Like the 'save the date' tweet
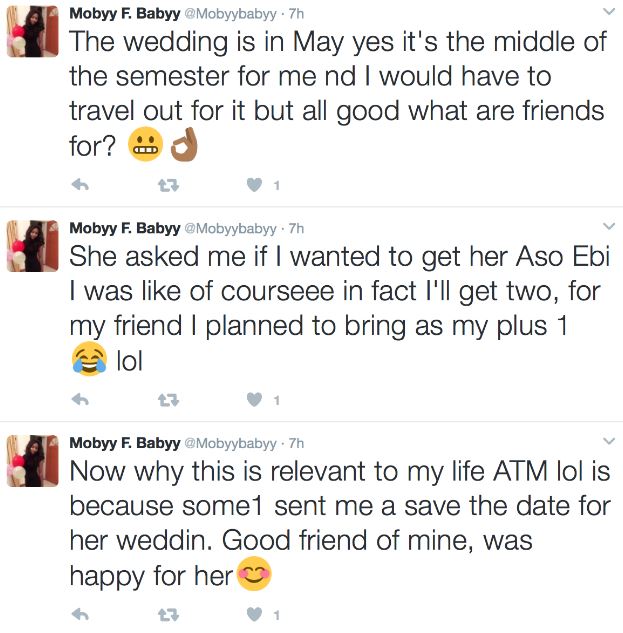 [255, 615]
